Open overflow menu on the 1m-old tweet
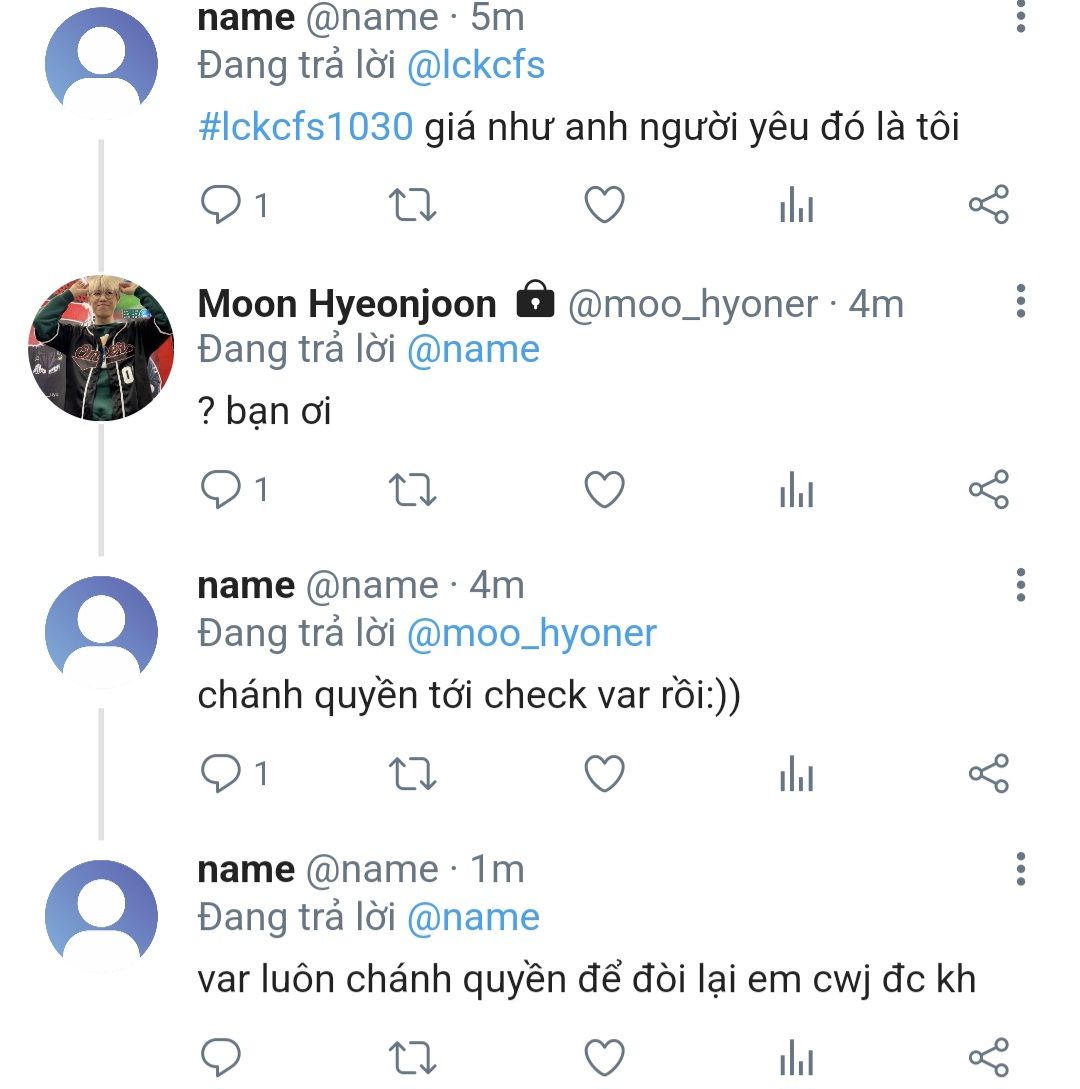Image resolution: width=1080 pixels, height=1089 pixels. click(x=1020, y=869)
